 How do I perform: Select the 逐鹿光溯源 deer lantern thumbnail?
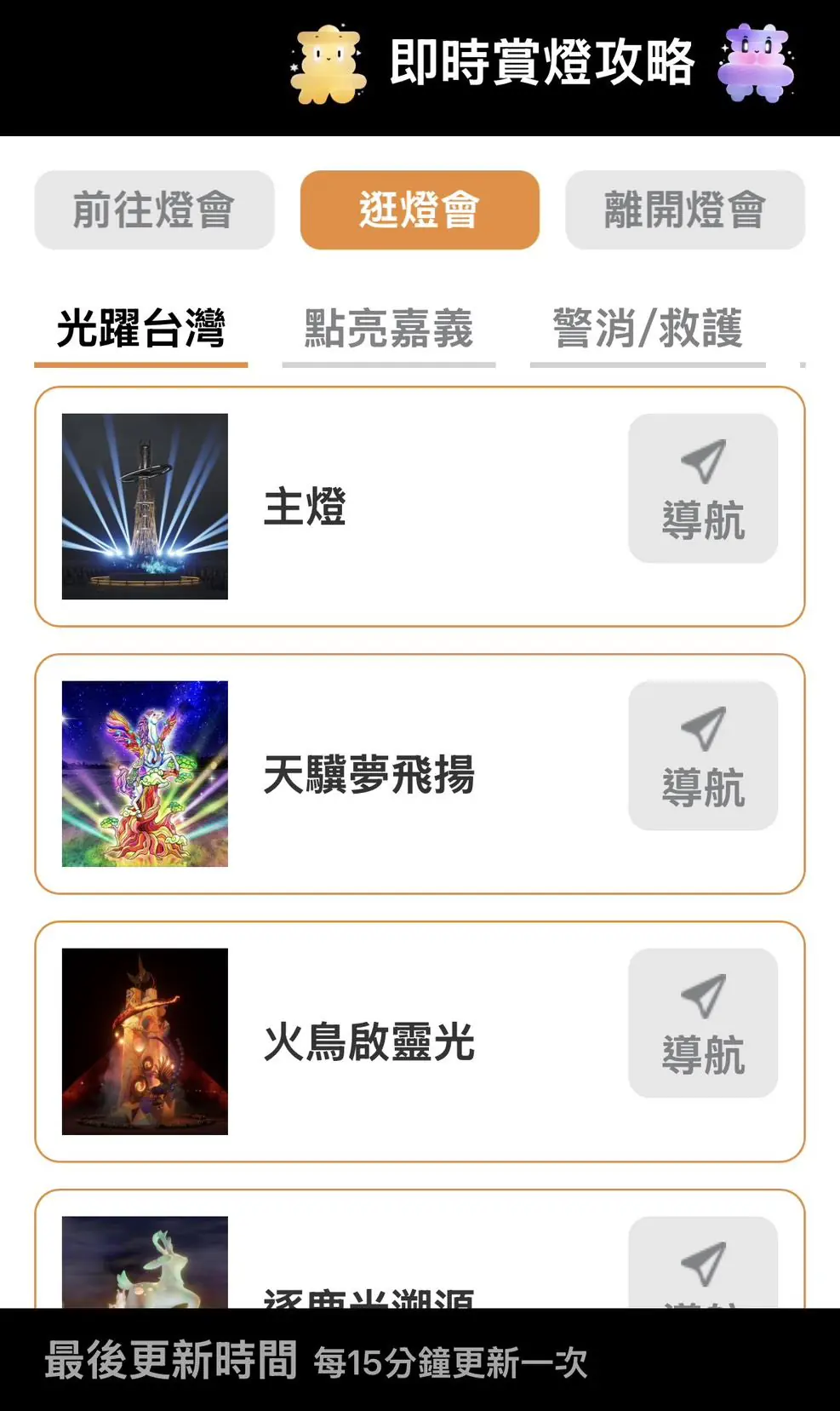click(x=145, y=1260)
